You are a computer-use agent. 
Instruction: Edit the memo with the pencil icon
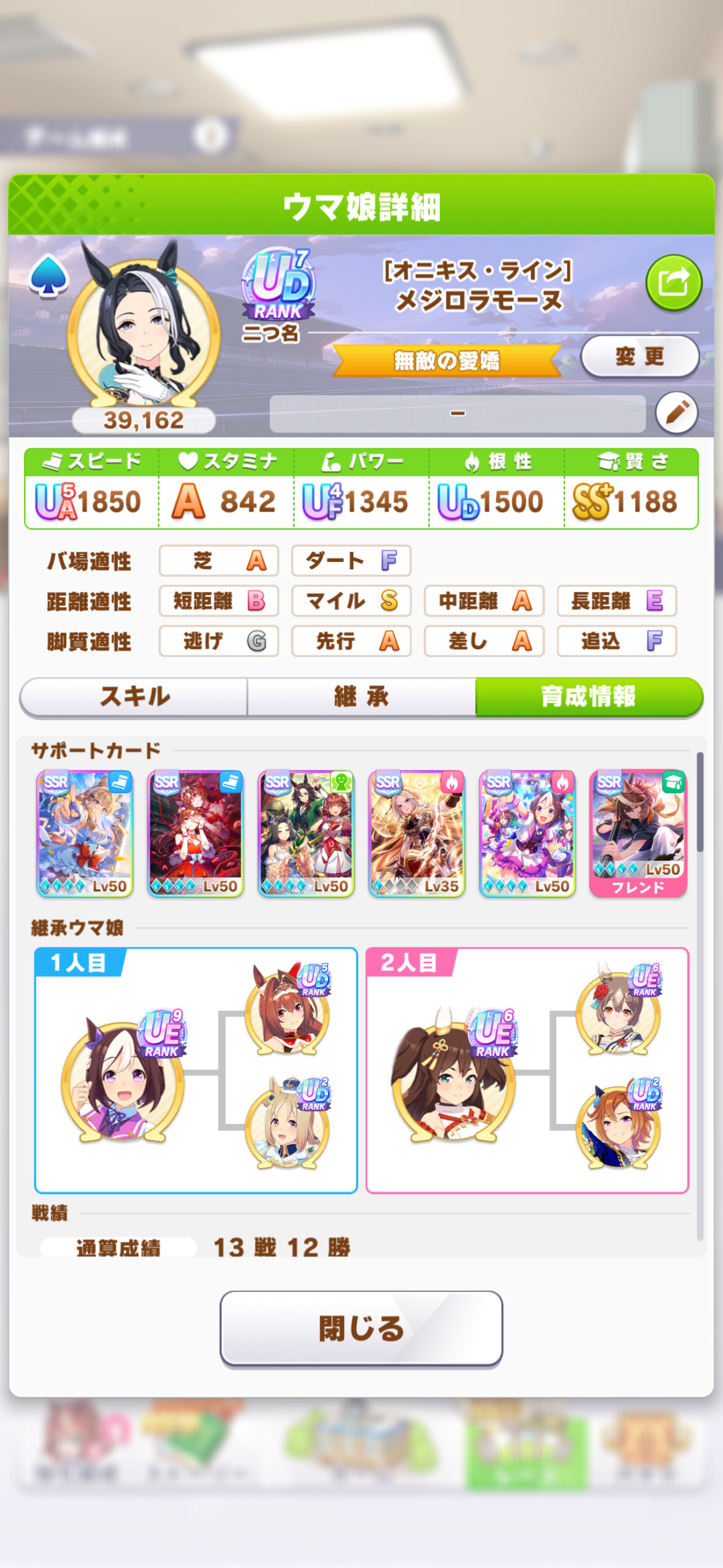[x=676, y=412]
